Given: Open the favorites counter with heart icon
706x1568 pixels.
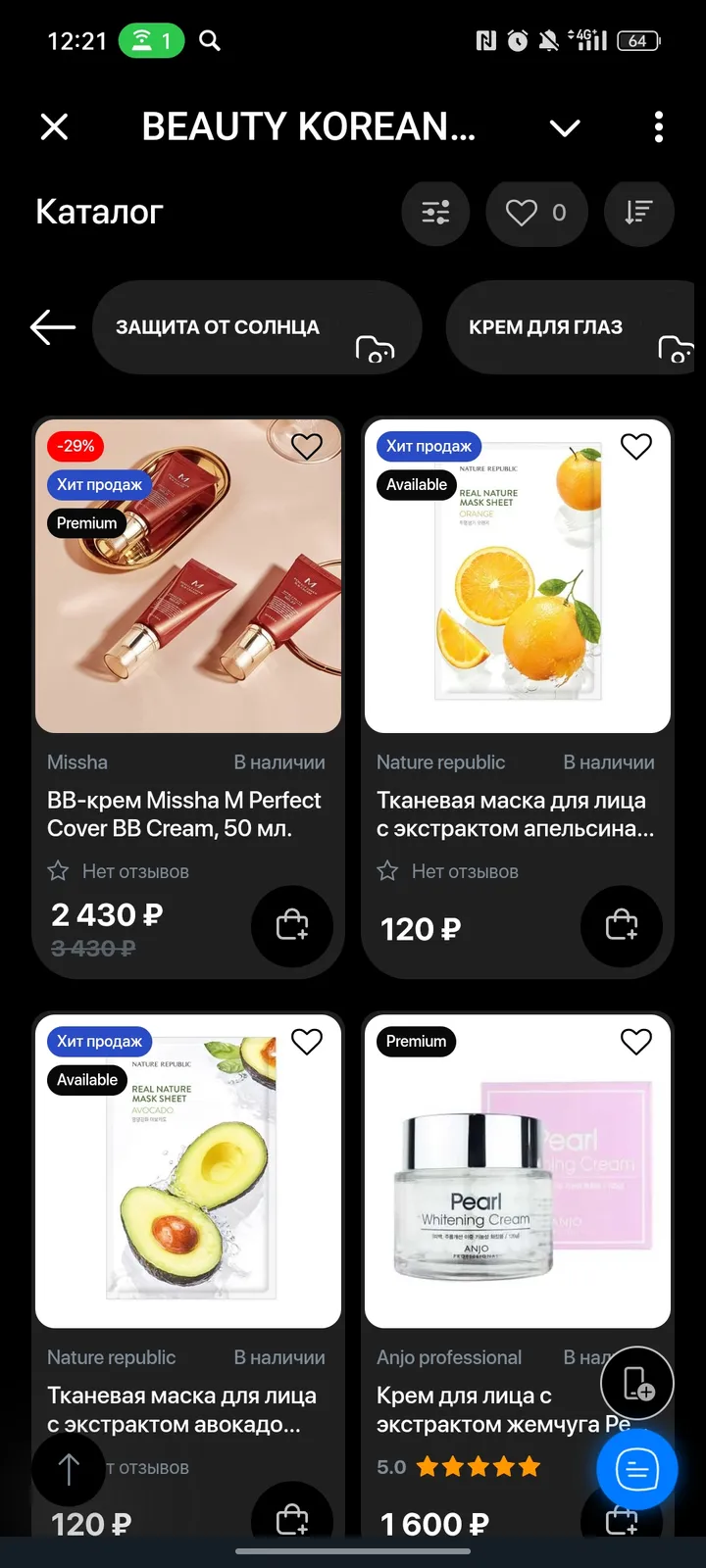Looking at the screenshot, I should [x=536, y=213].
